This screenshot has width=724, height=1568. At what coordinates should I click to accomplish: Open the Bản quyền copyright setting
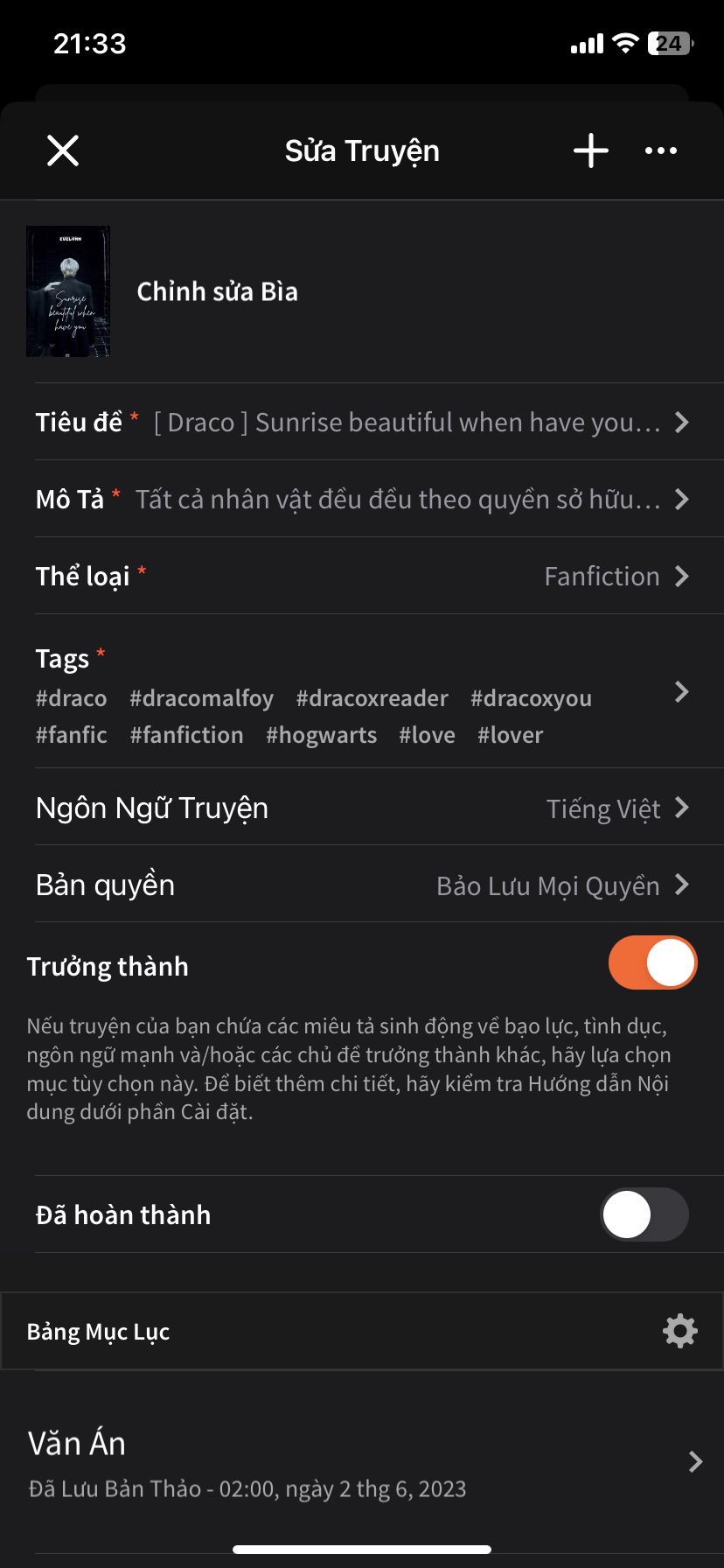click(362, 885)
